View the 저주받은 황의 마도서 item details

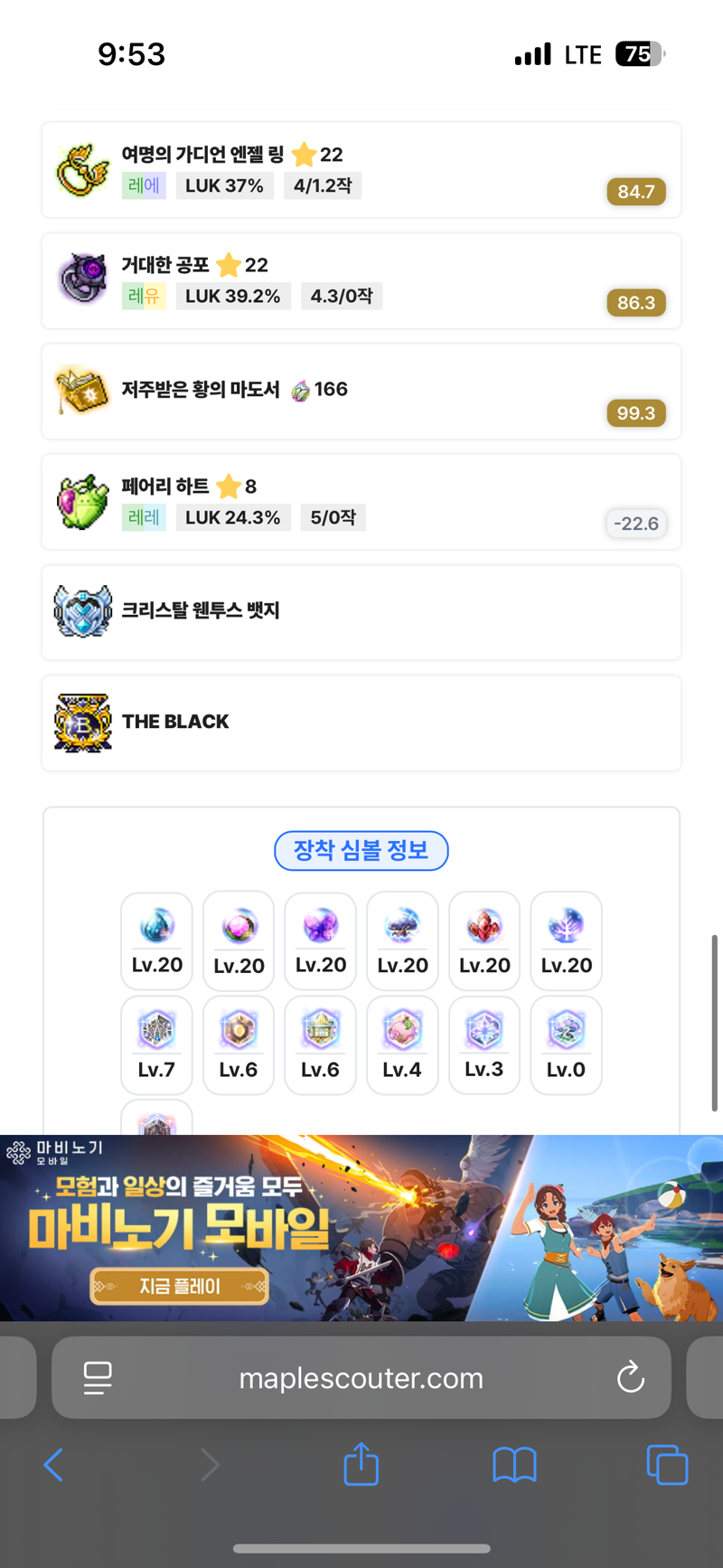[x=361, y=392]
